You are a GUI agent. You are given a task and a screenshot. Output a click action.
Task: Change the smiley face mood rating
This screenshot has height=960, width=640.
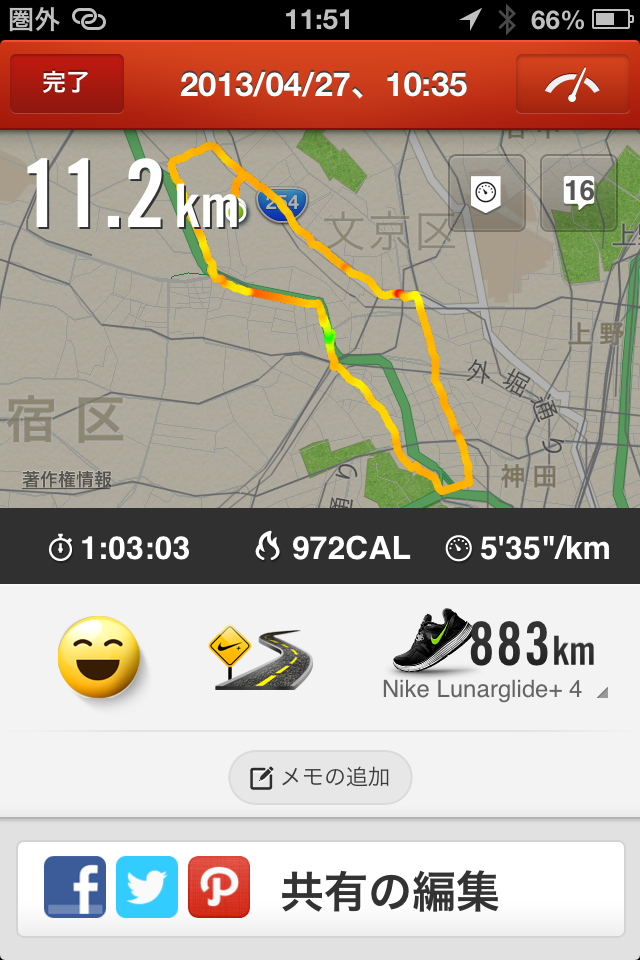coord(98,658)
